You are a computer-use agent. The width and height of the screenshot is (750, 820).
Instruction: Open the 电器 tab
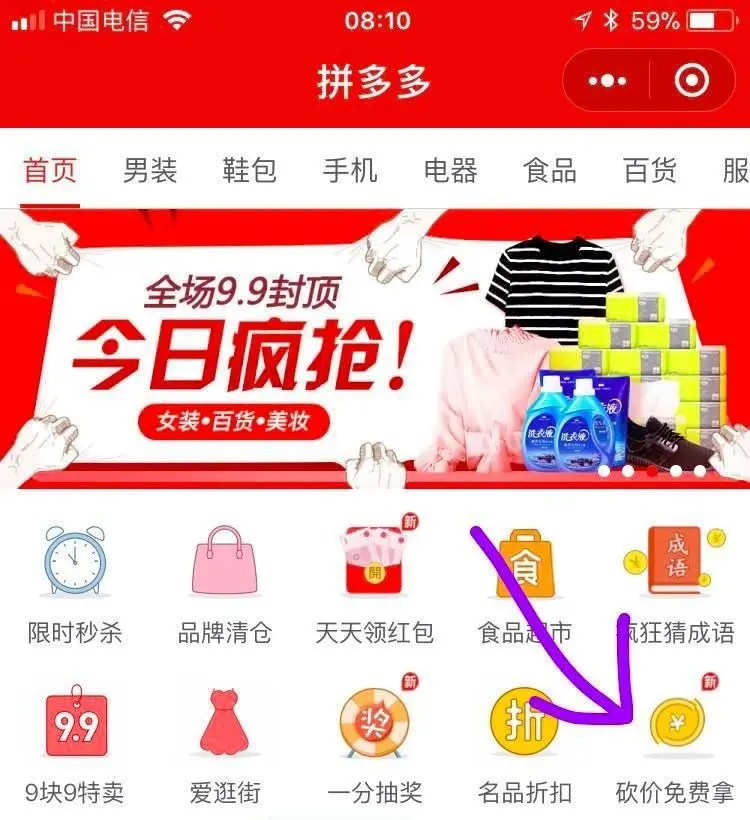coord(450,170)
